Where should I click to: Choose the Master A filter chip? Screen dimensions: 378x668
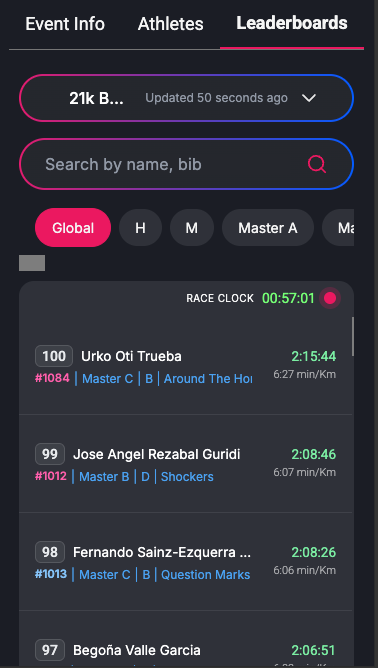268,228
